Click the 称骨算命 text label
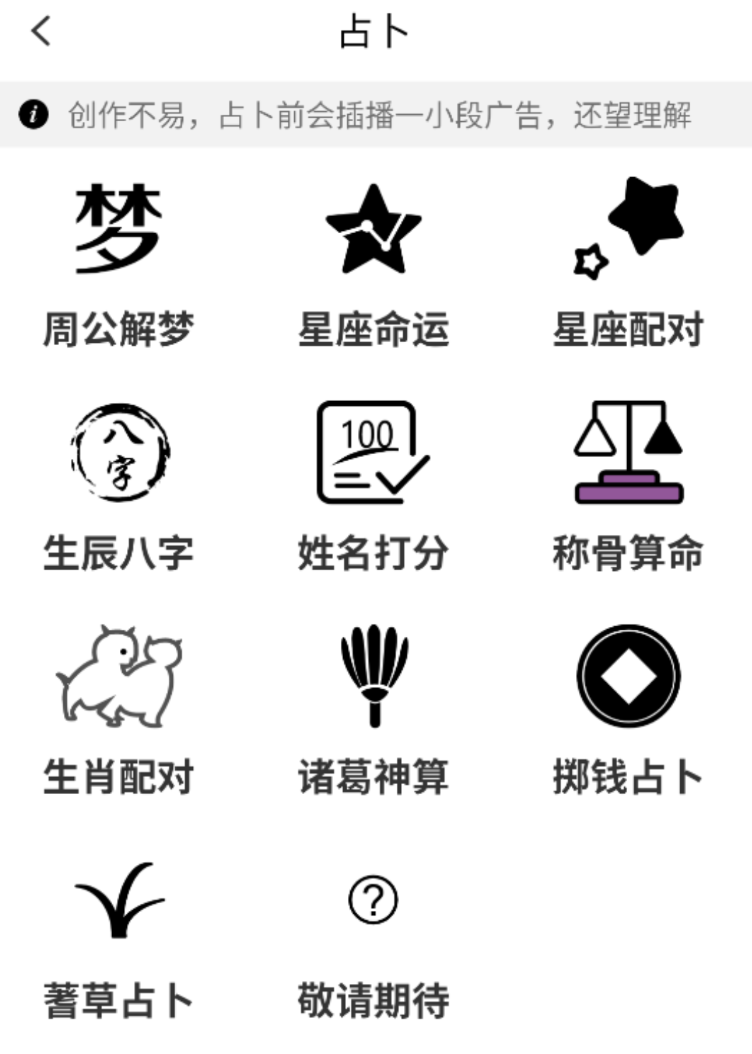This screenshot has height=1054, width=752. 629,550
